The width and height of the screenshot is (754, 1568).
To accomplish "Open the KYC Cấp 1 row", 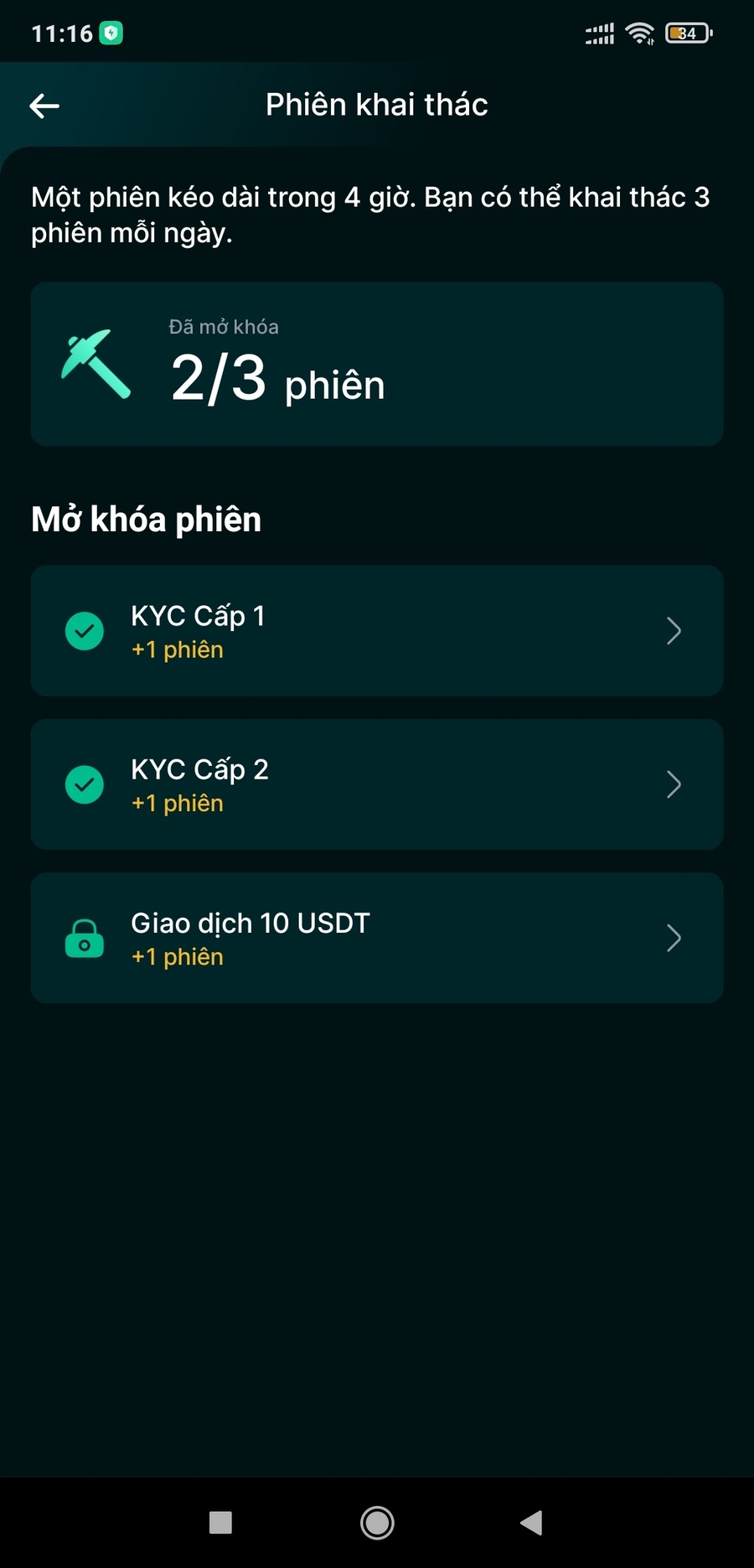I will pos(376,631).
